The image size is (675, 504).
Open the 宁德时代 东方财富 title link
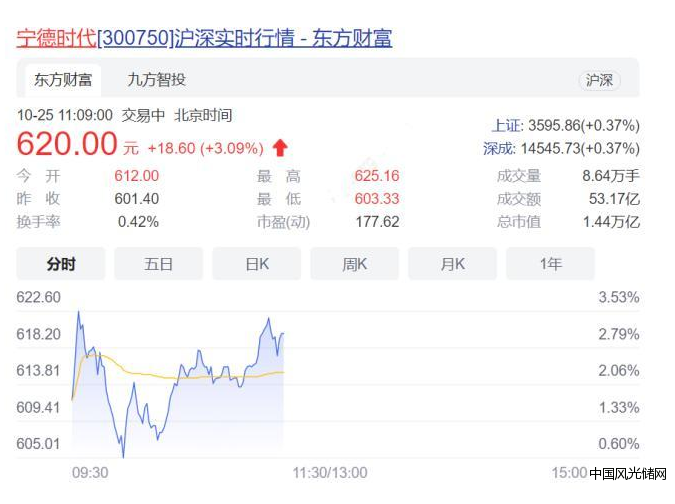pos(204,39)
